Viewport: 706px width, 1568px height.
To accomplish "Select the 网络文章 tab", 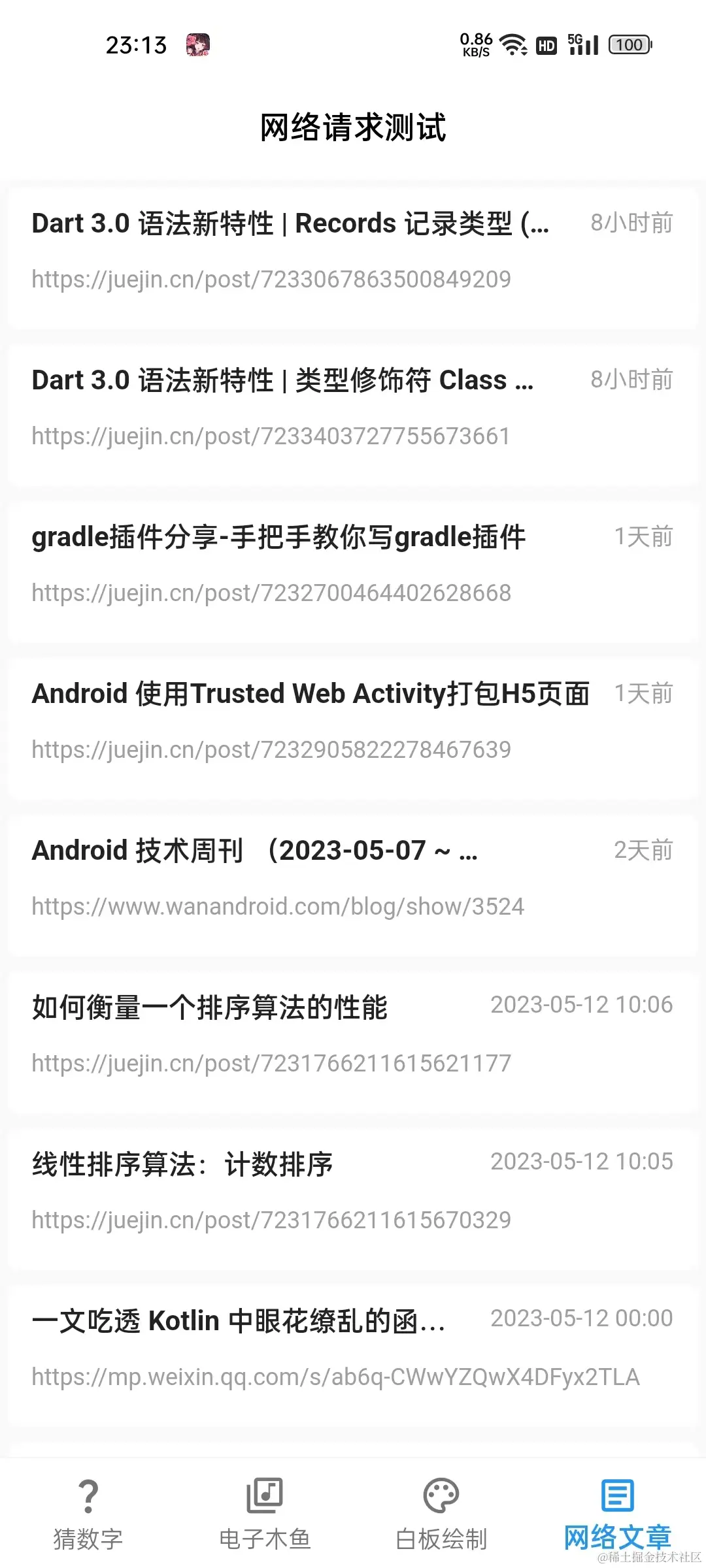I will pyautogui.click(x=618, y=1513).
